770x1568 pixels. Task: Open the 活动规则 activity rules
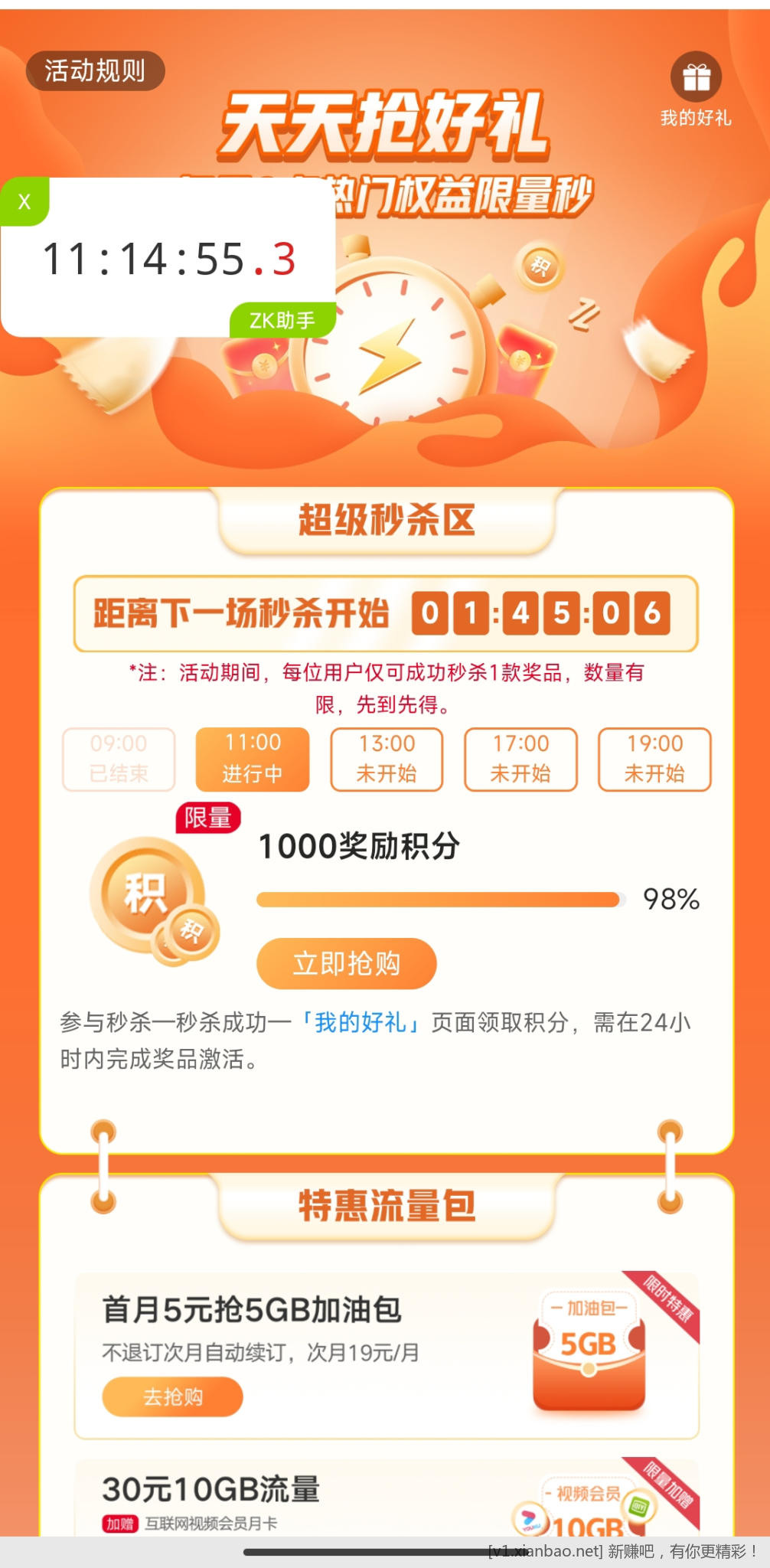pyautogui.click(x=95, y=71)
